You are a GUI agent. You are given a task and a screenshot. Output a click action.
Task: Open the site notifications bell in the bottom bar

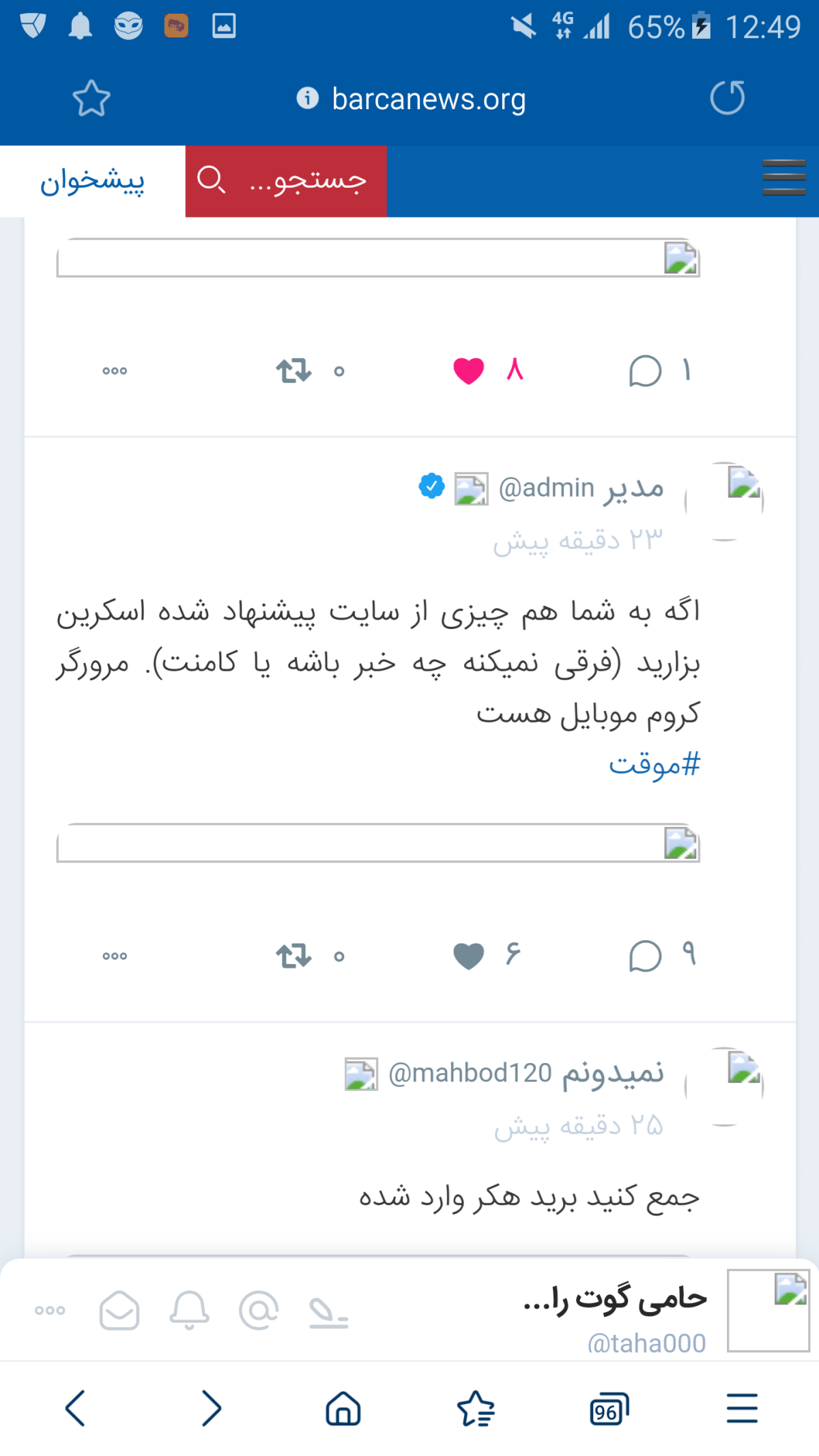pyautogui.click(x=189, y=1310)
